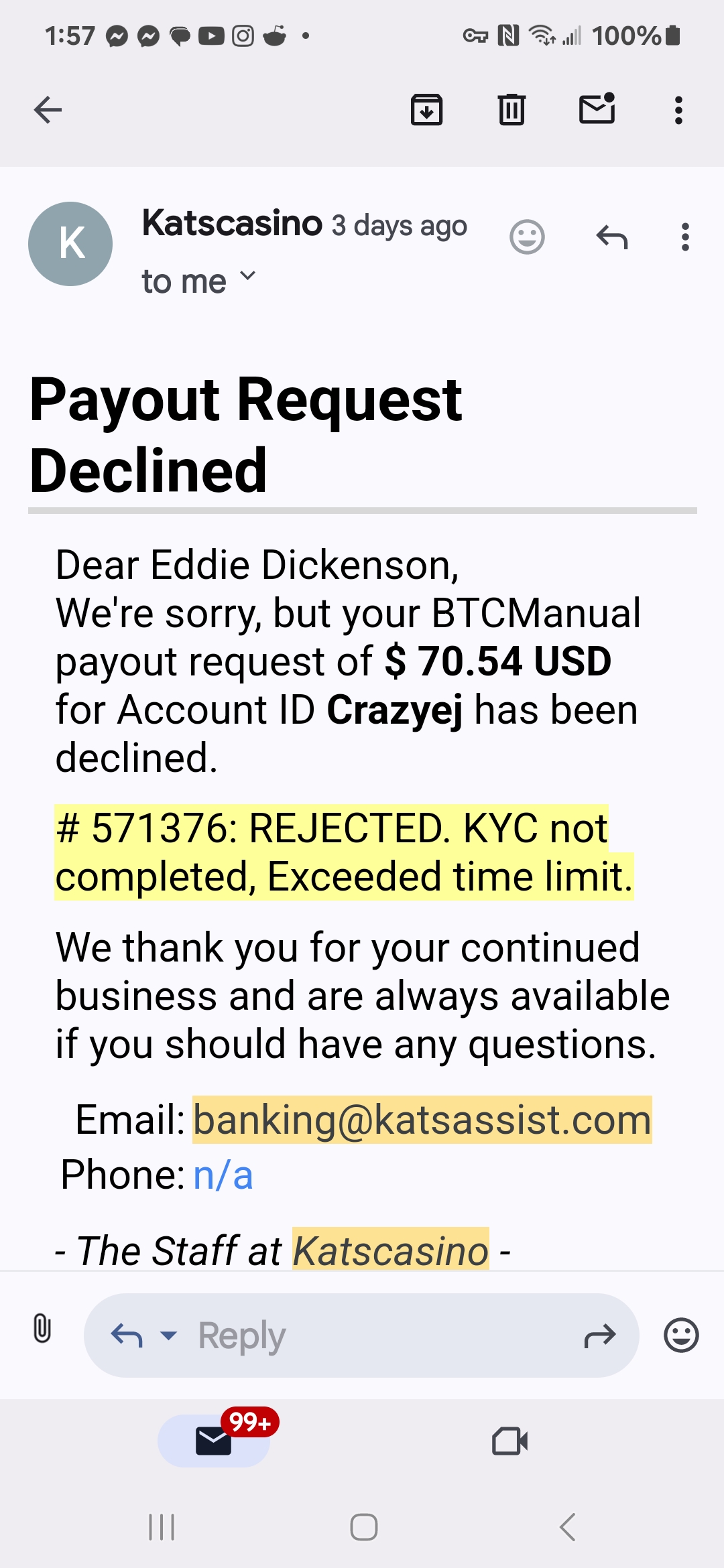Open the banking@katsassist.com email link
724x1568 pixels.
coord(422,1120)
